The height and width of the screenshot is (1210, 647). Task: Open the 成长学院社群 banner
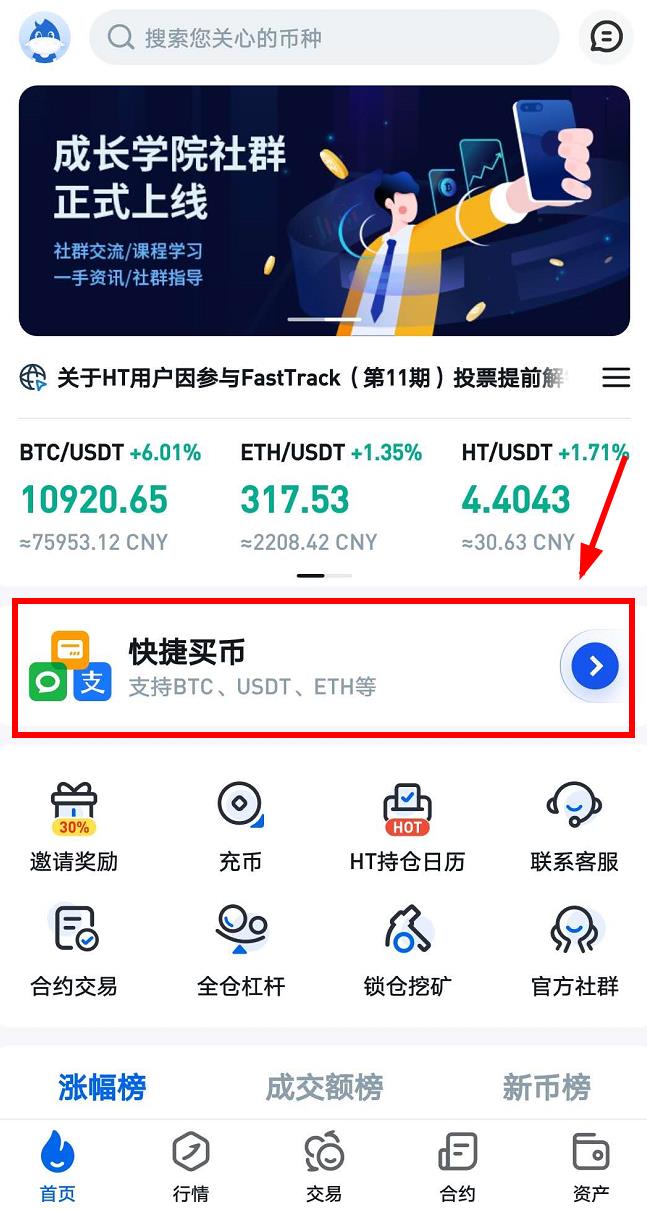324,210
